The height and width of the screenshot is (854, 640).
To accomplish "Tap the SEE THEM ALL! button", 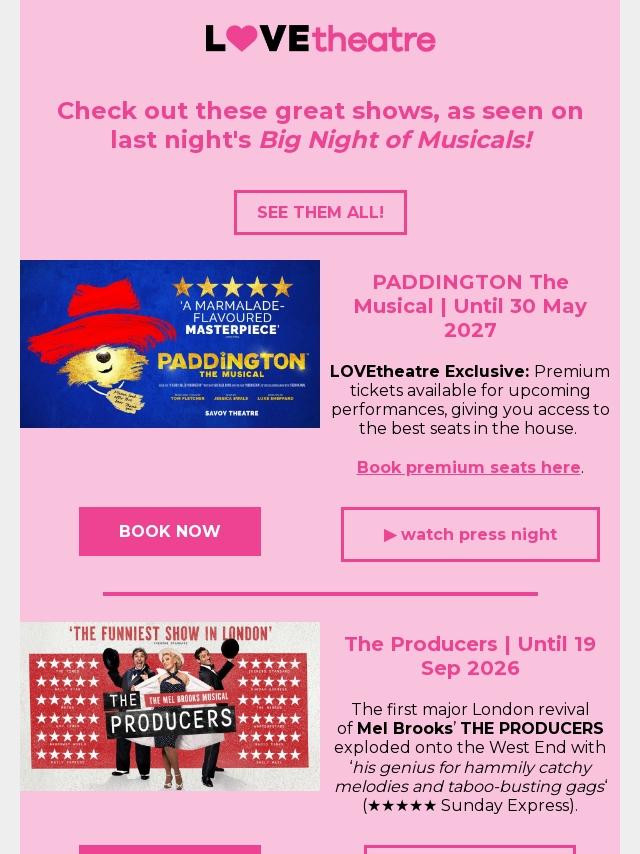I will 320,212.
